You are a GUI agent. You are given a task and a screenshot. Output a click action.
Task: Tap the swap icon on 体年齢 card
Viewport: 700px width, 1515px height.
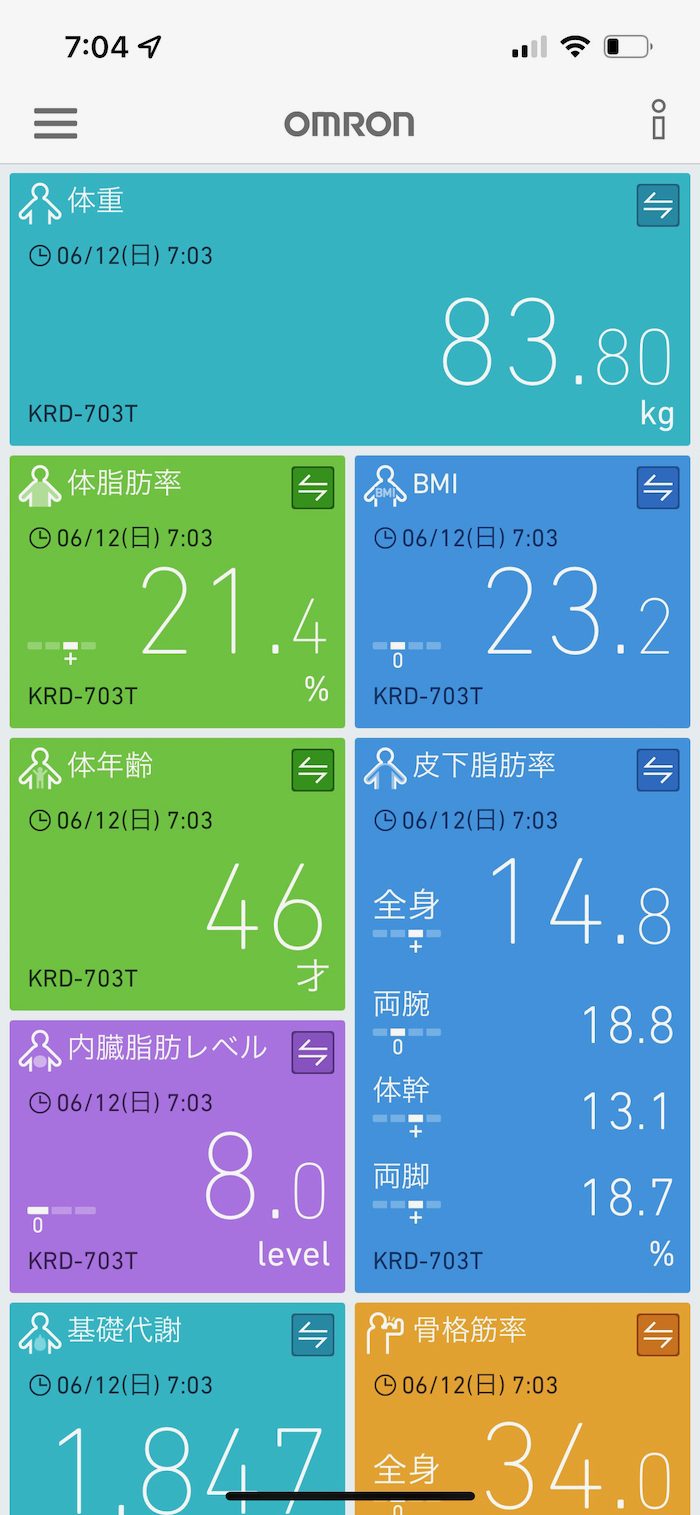pos(312,770)
